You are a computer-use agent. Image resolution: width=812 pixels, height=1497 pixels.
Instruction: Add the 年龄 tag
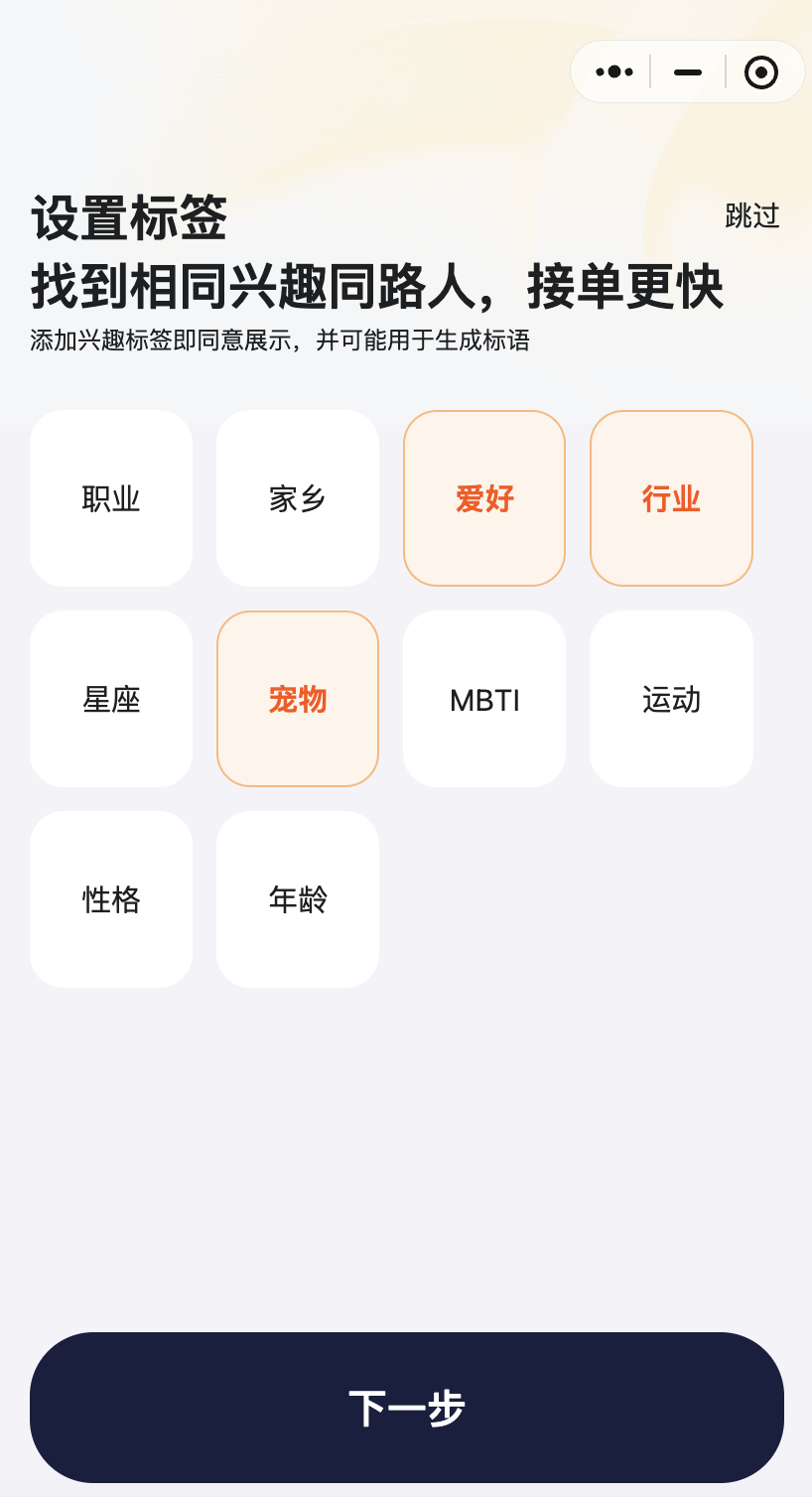pos(298,899)
